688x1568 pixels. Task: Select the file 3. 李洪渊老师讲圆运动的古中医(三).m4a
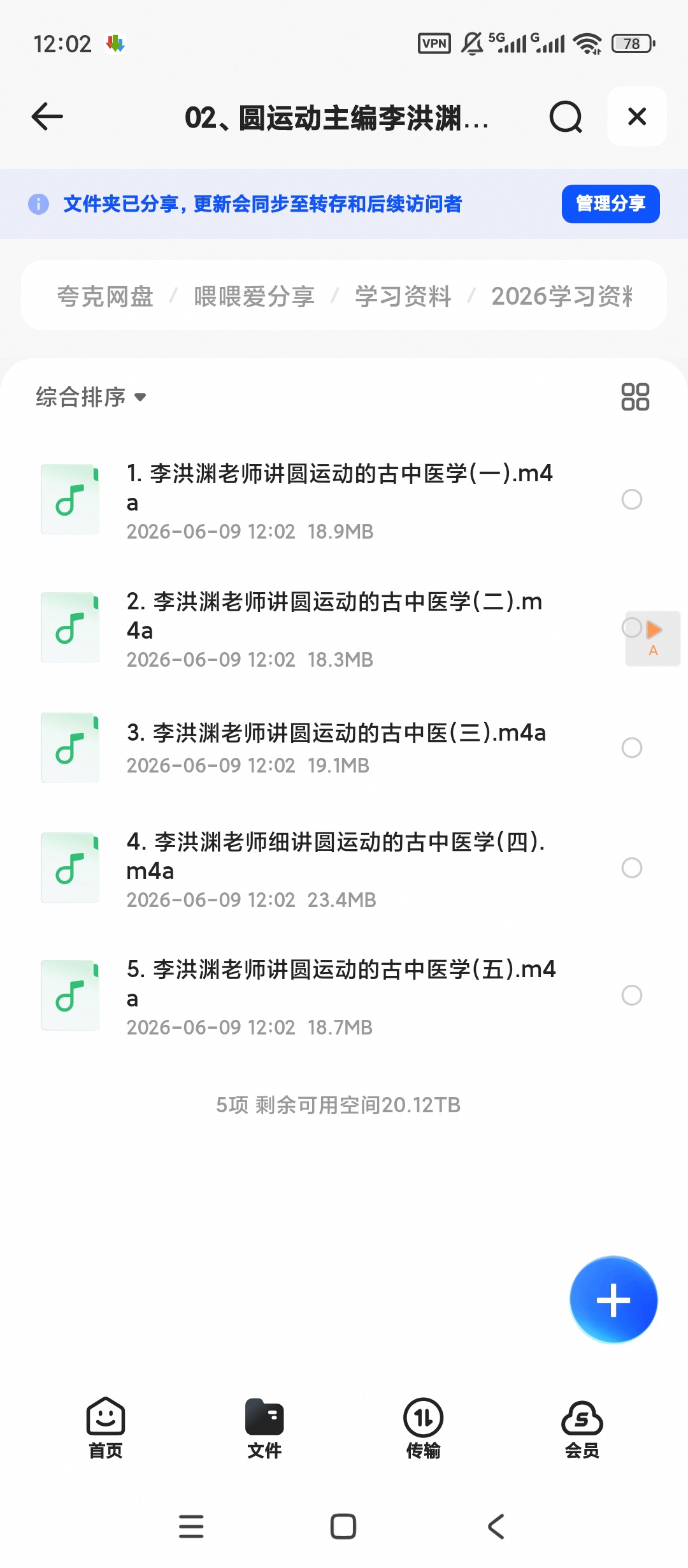[631, 748]
